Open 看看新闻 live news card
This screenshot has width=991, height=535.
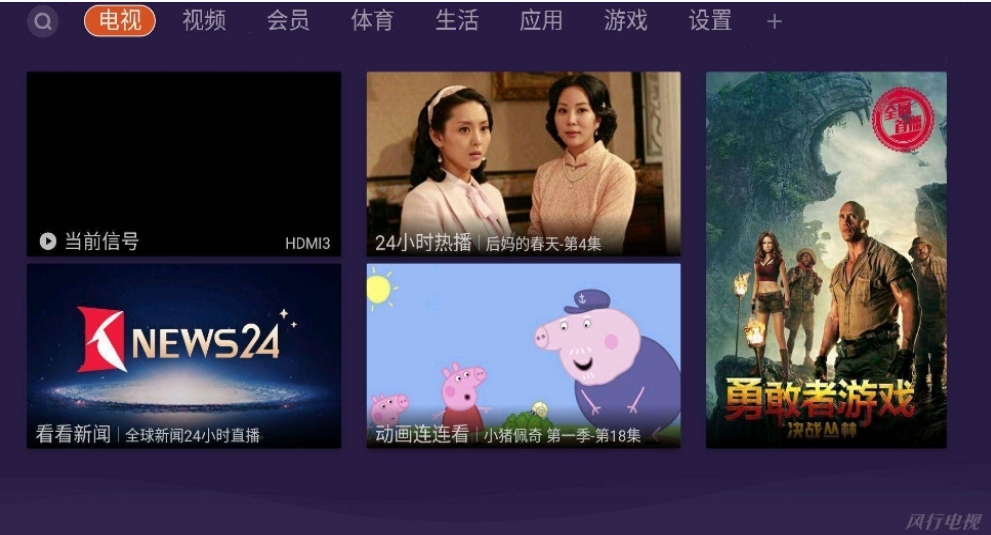click(x=184, y=355)
